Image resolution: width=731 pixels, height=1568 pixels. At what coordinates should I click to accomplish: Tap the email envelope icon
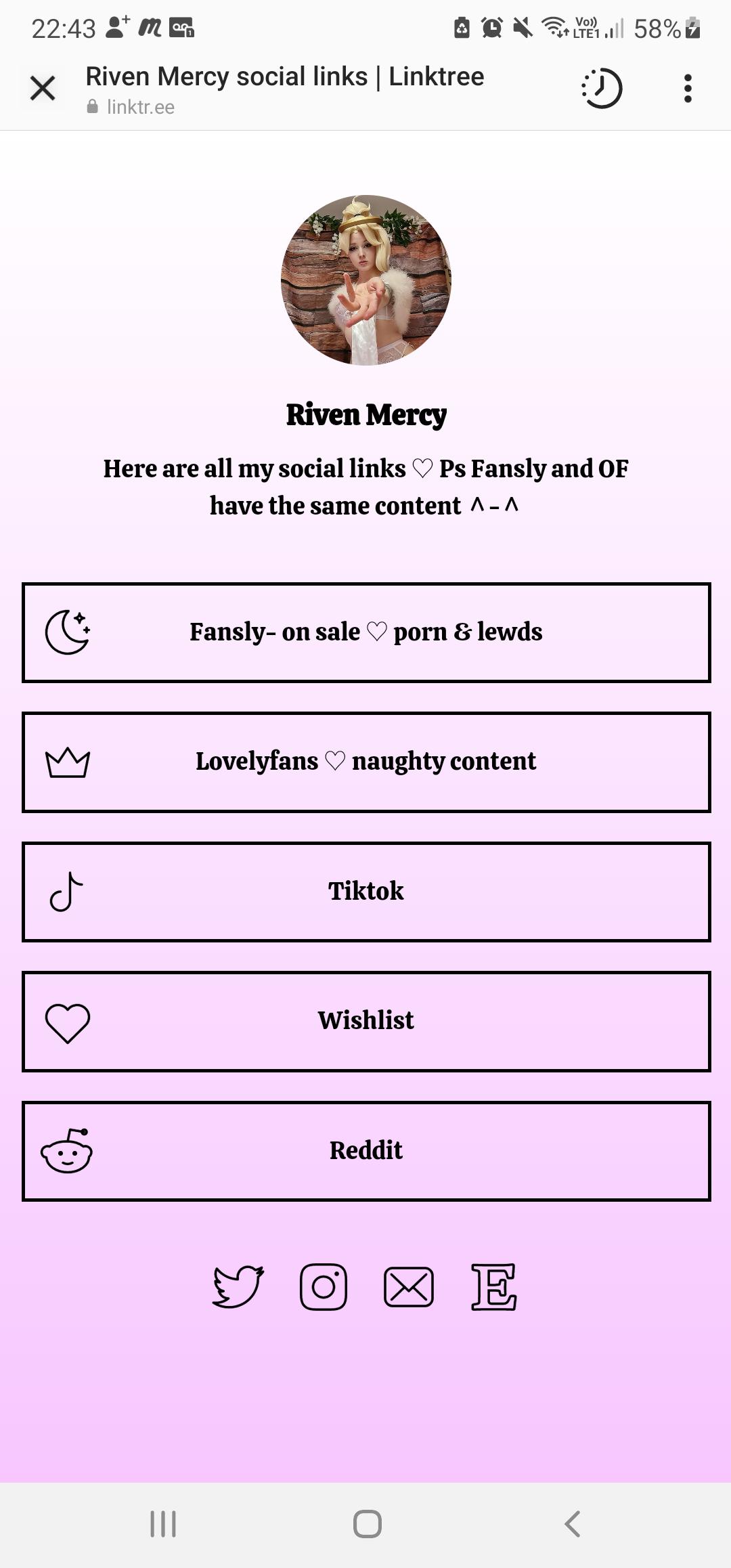click(x=409, y=1286)
